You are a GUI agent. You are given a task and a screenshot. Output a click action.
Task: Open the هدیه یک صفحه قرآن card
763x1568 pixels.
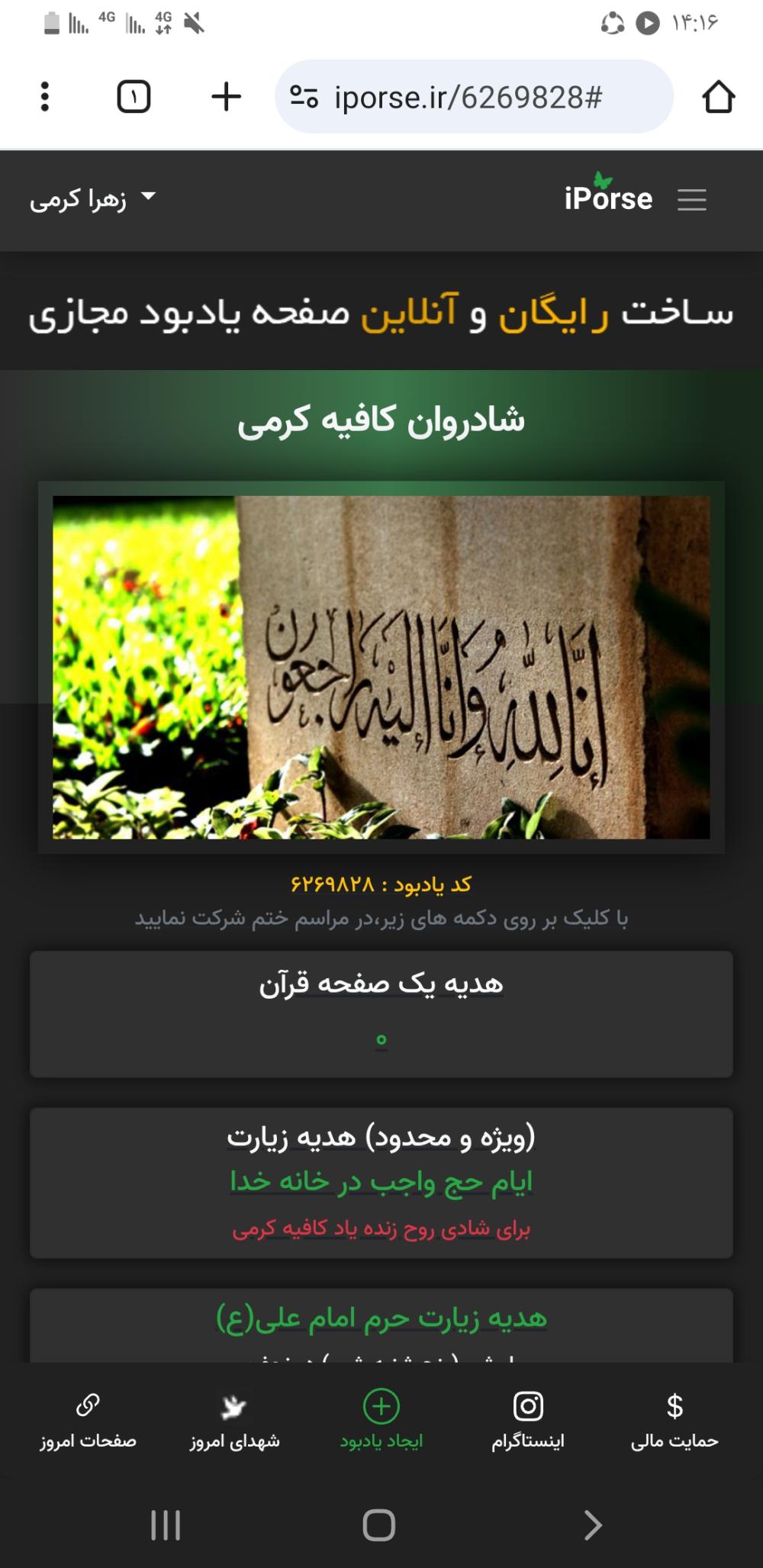click(x=381, y=1014)
